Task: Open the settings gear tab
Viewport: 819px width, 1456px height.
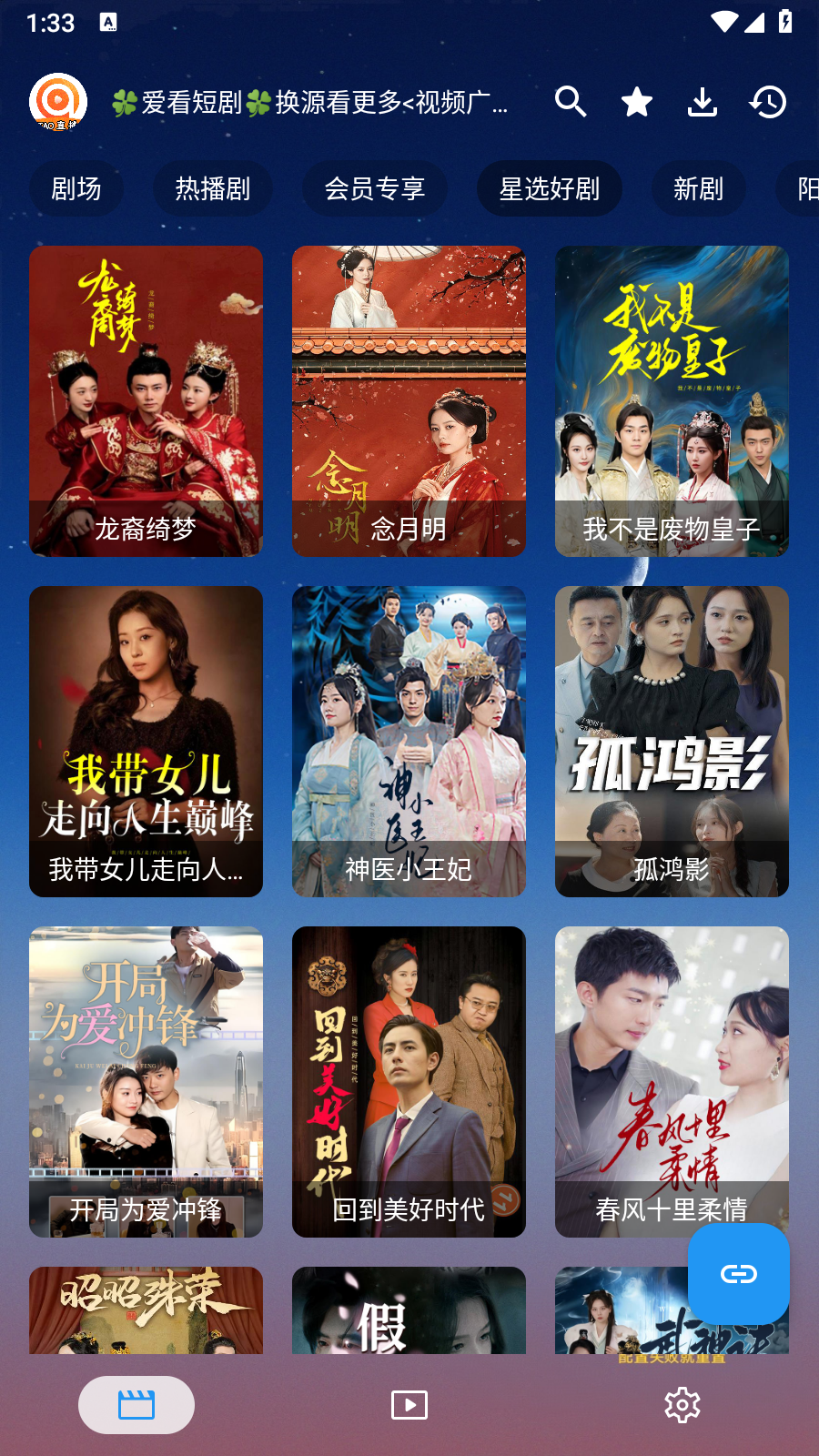Action: 682,1405
